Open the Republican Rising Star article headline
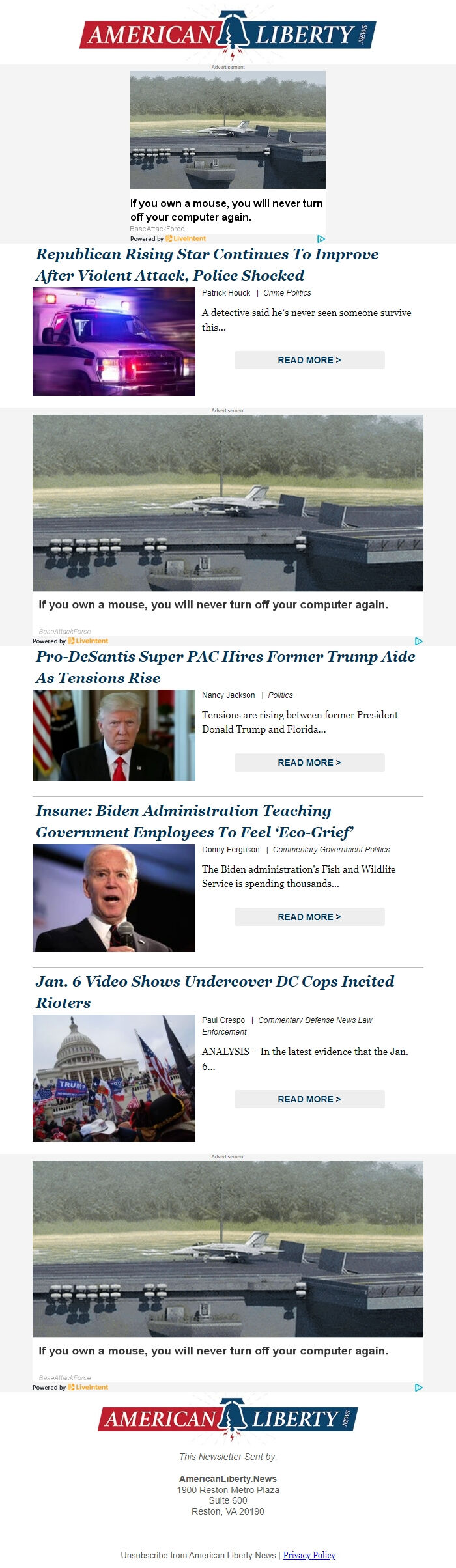The height and width of the screenshot is (1568, 456). pos(207,264)
